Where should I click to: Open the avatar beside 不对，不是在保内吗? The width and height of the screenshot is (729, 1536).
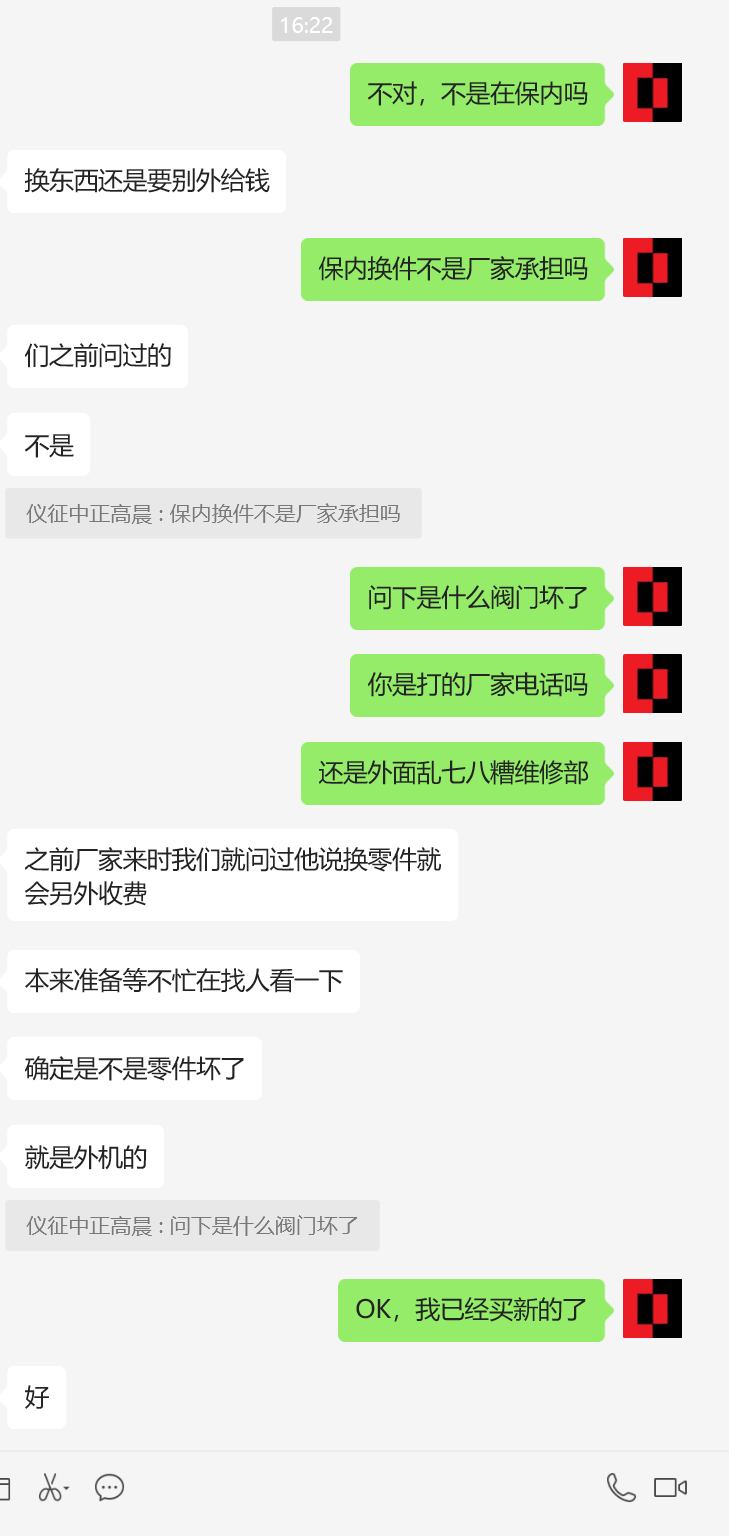(x=652, y=93)
